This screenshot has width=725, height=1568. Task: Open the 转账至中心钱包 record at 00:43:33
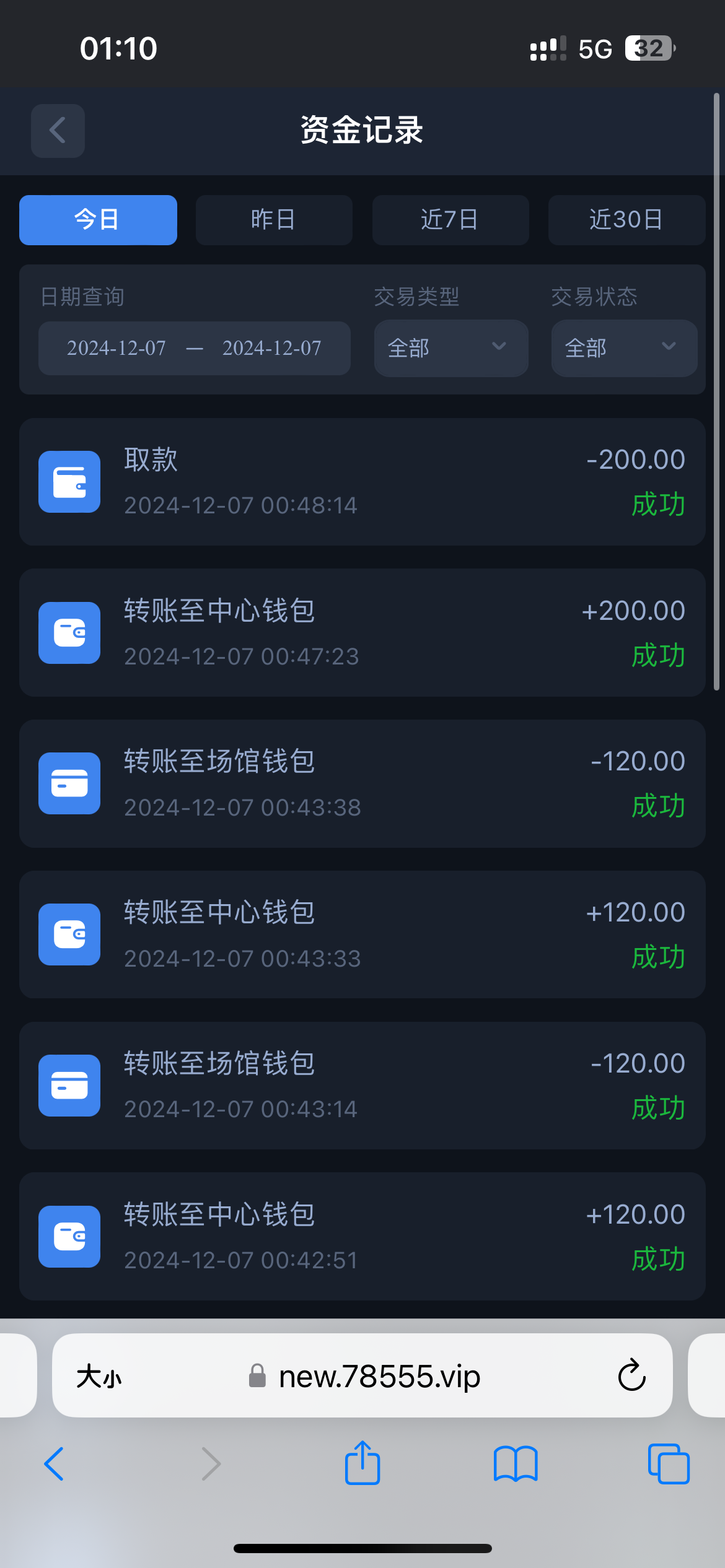tap(362, 934)
